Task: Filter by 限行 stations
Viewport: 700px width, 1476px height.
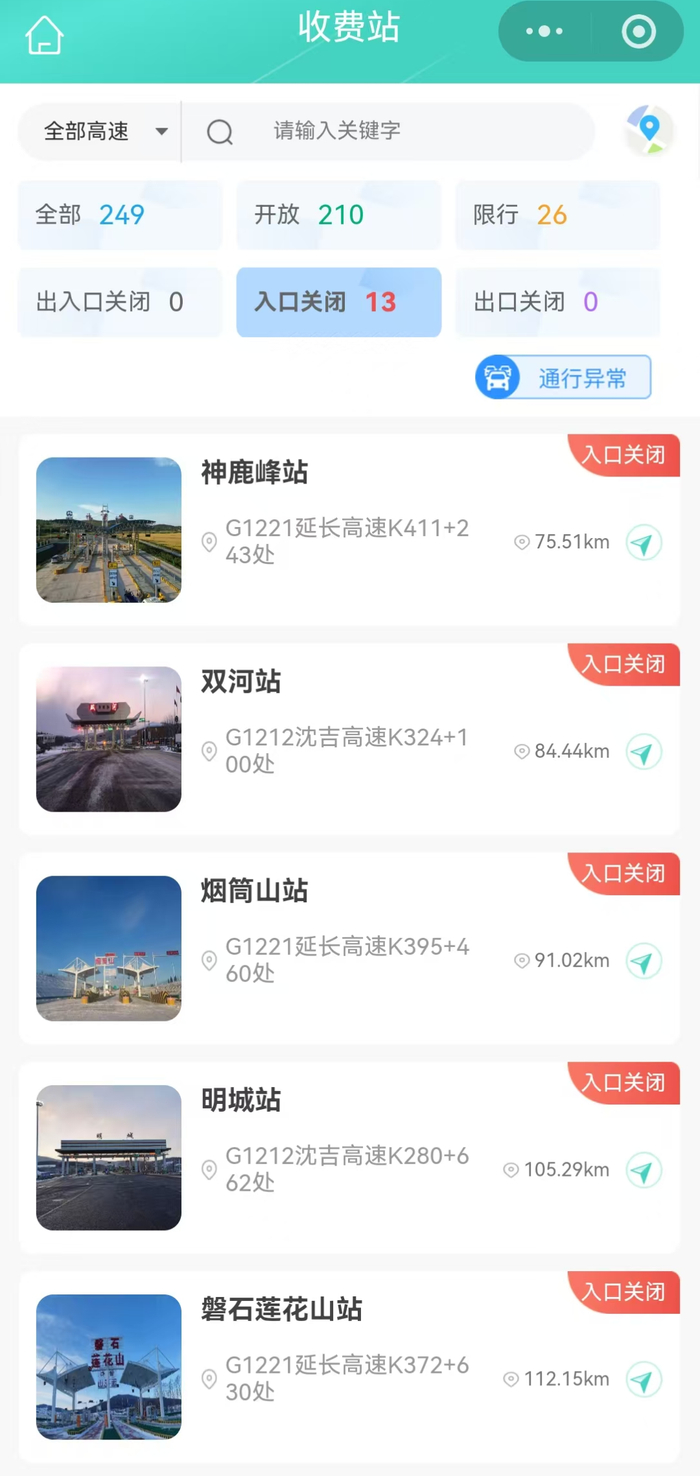Action: tap(557, 215)
